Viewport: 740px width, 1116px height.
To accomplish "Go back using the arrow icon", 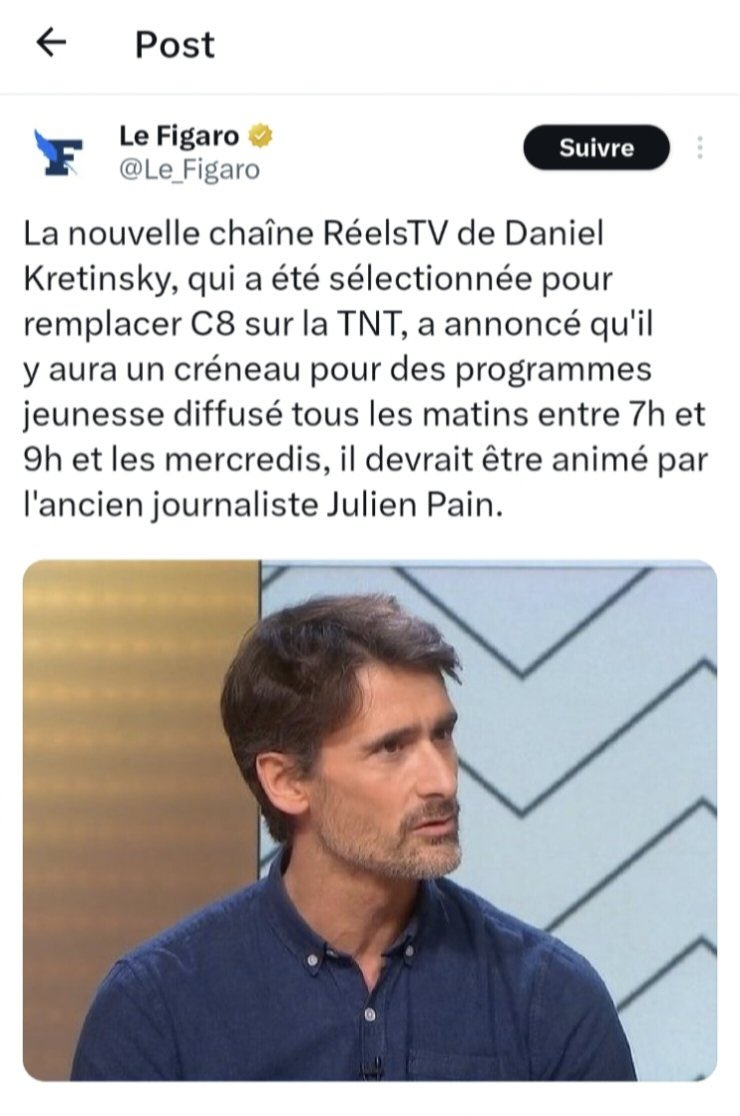I will (50, 43).
